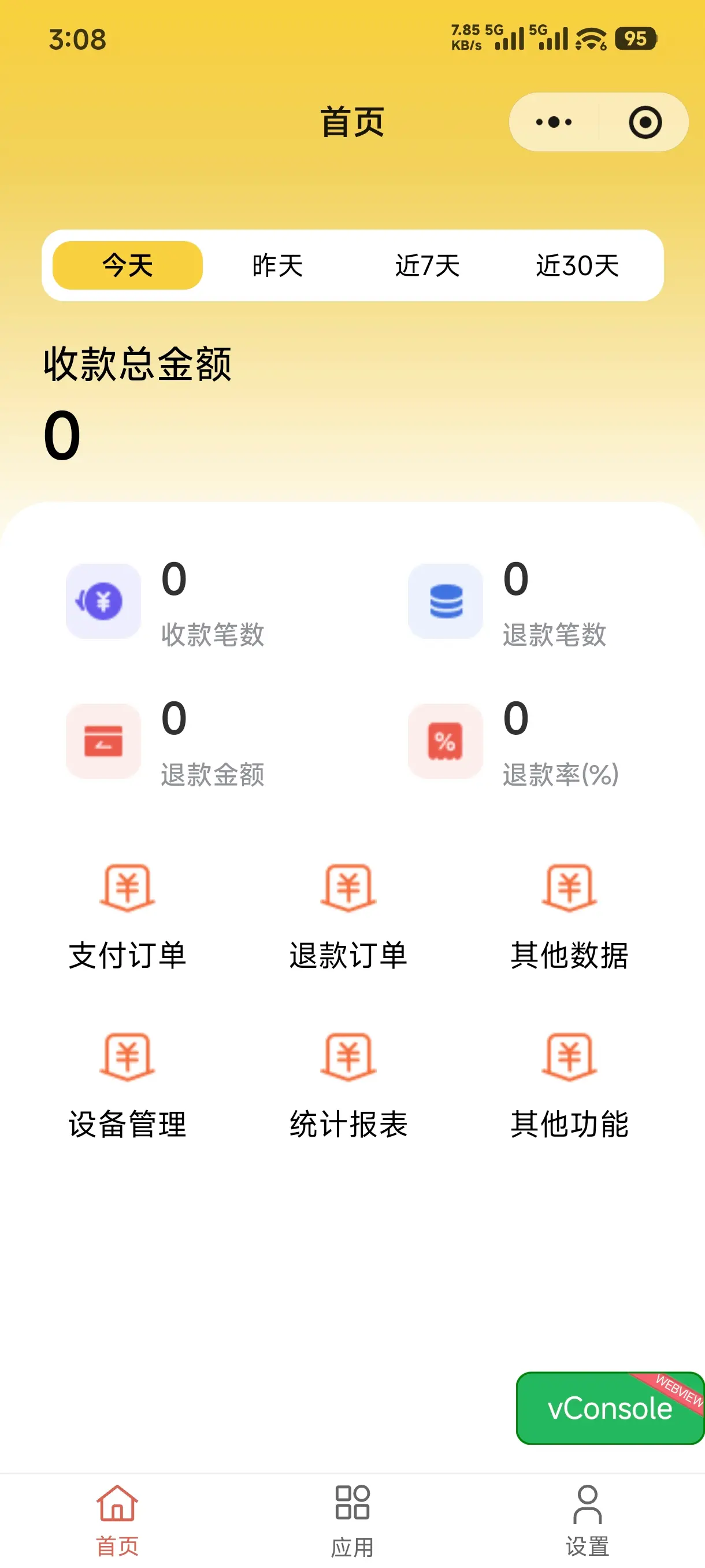Select the 今天 time filter
The width and height of the screenshot is (705, 1568).
(x=127, y=266)
